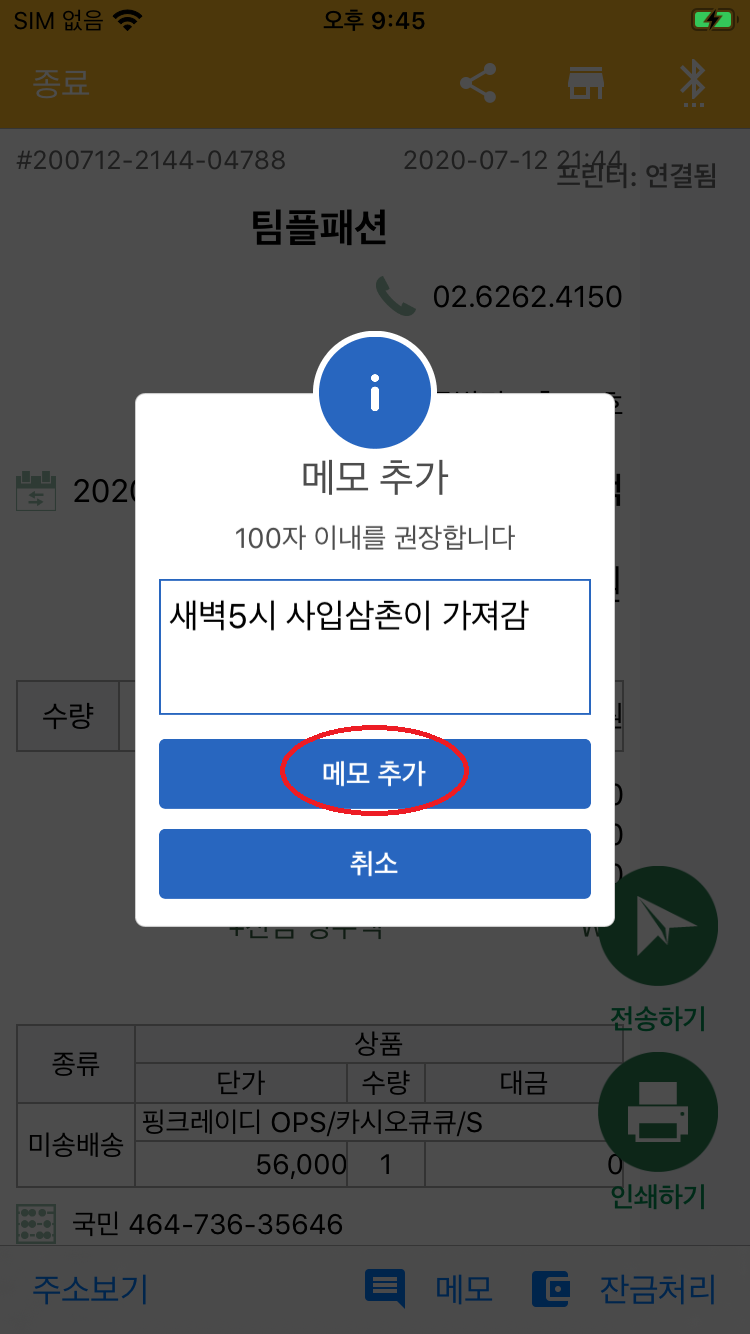Open the store icon in the top bar

(x=586, y=83)
